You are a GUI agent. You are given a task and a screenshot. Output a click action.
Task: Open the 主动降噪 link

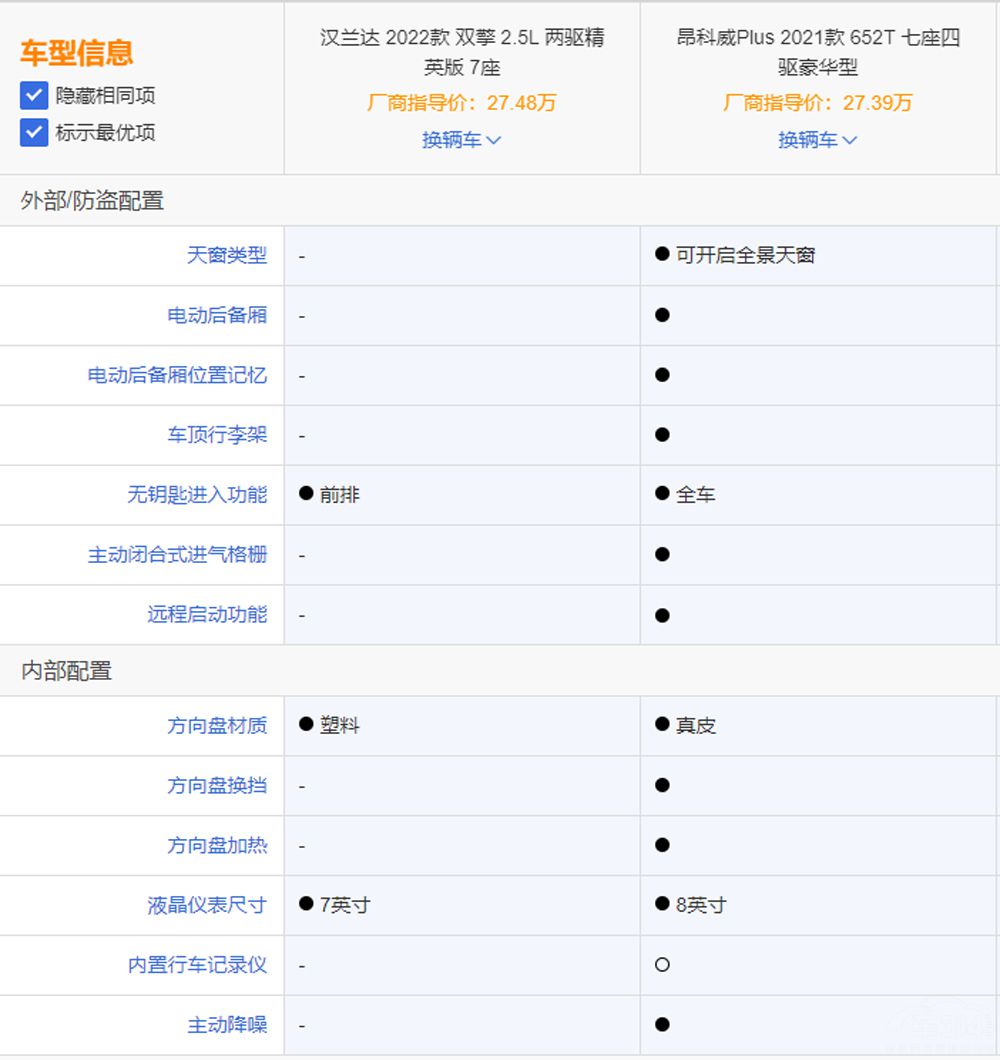point(227,1026)
